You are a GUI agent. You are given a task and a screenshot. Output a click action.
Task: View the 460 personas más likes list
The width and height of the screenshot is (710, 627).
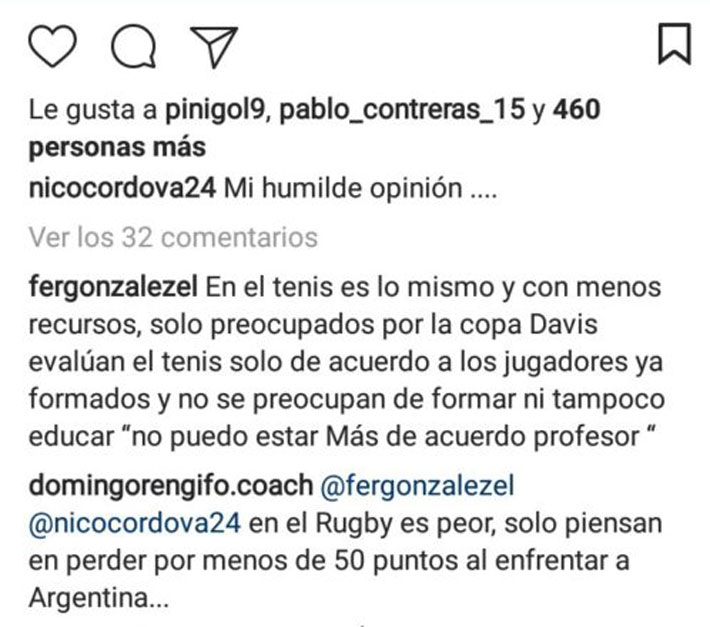[x=116, y=147]
